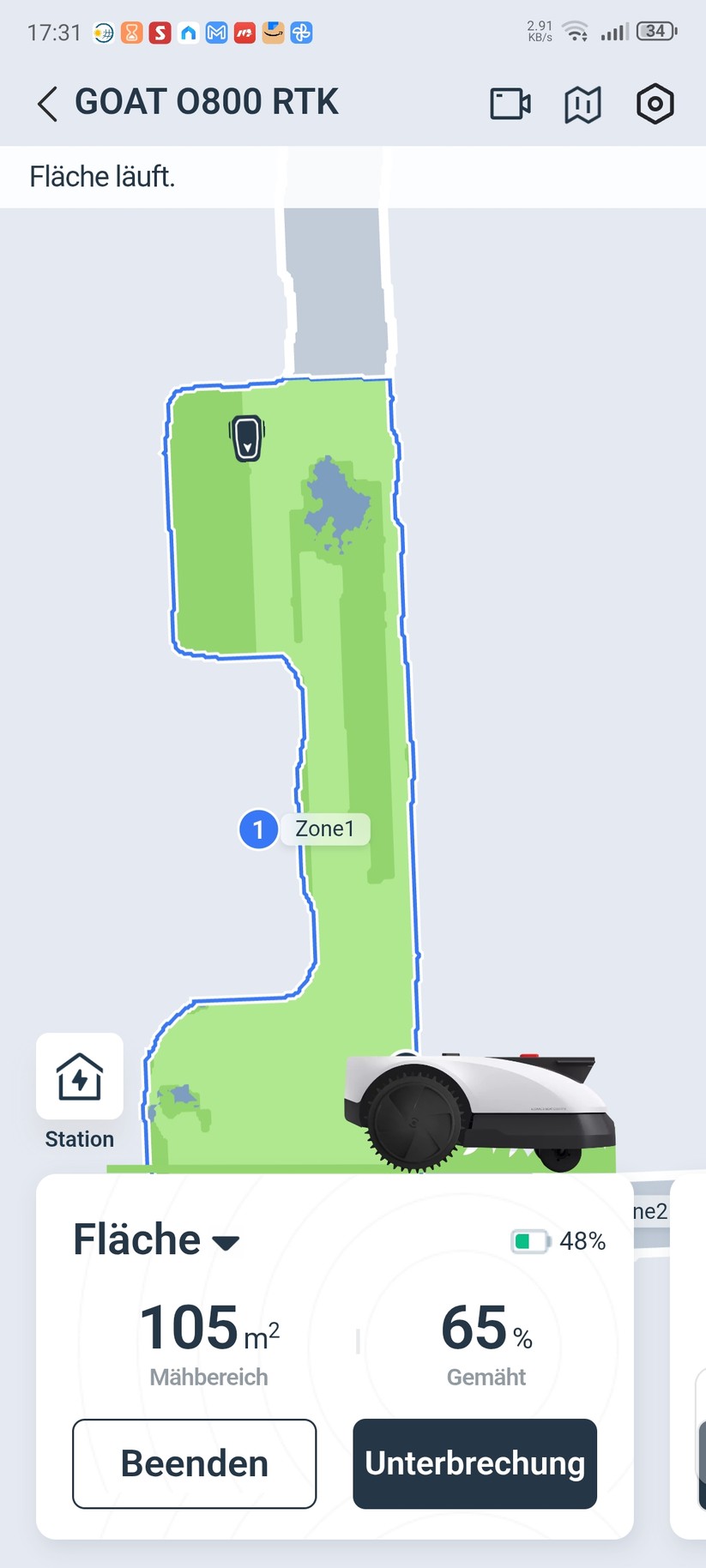Viewport: 706px width, 1568px height.
Task: Open the device settings
Action: [655, 104]
